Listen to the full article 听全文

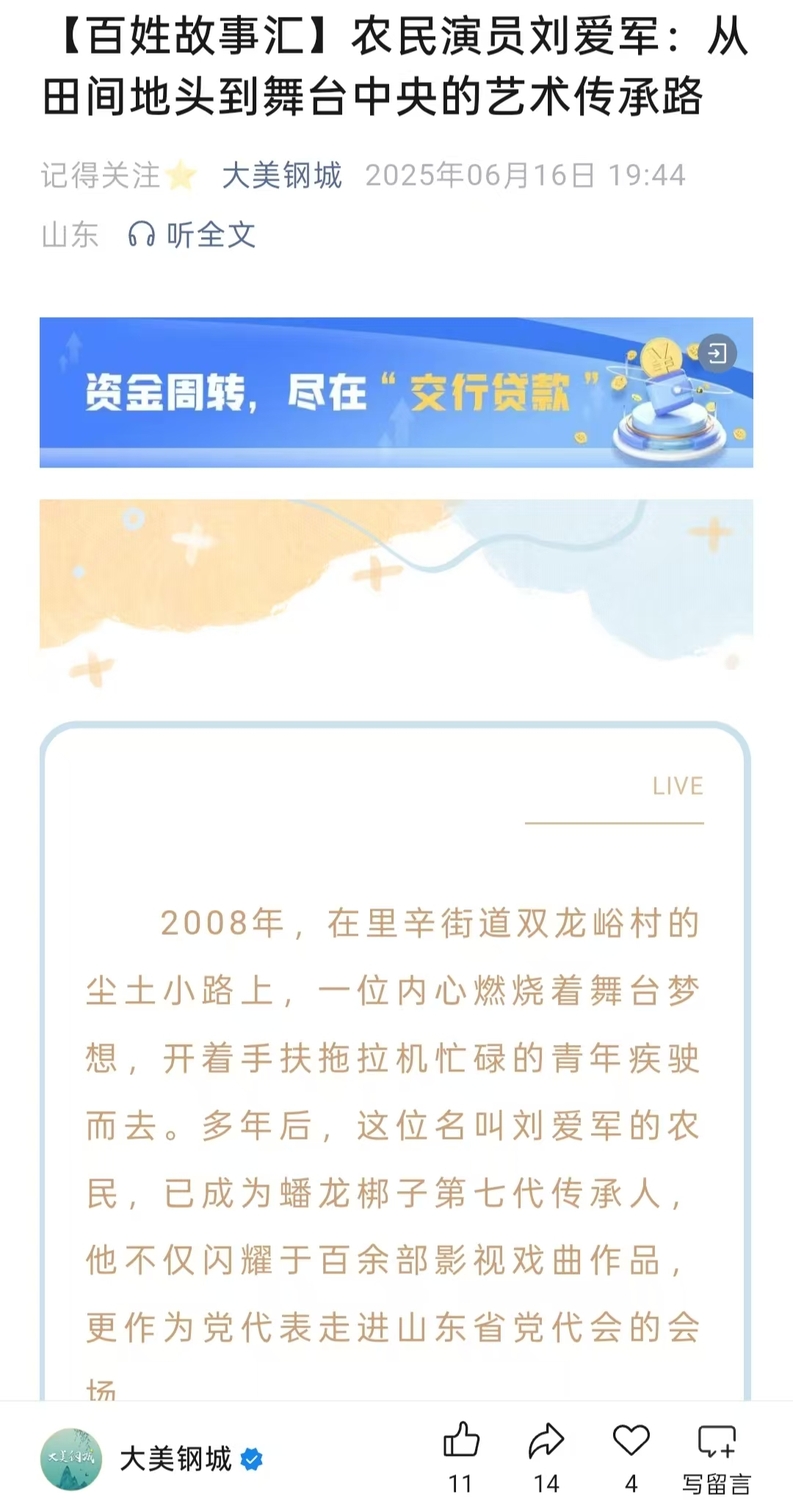(192, 235)
